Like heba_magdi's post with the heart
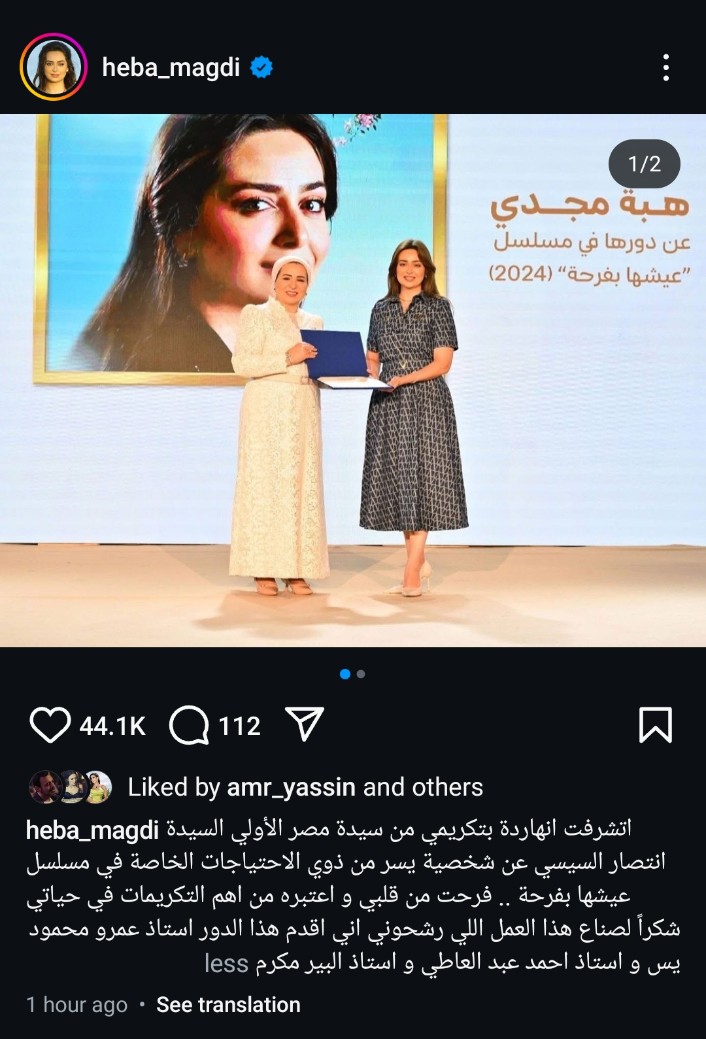The width and height of the screenshot is (706, 1039). point(49,725)
